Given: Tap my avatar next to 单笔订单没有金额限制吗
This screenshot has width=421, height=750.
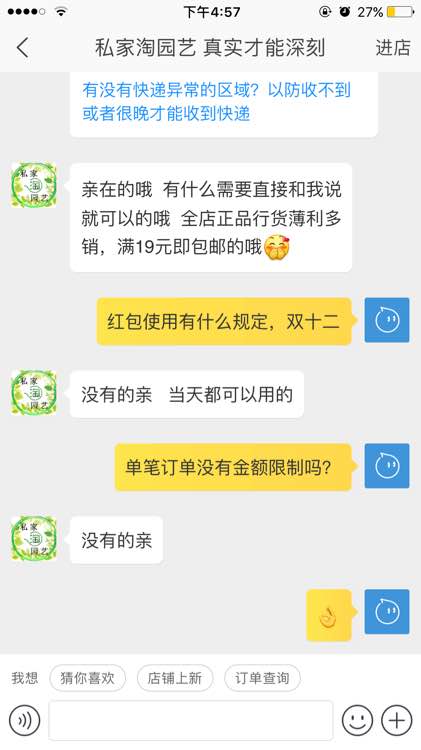Looking at the screenshot, I should 387,465.
